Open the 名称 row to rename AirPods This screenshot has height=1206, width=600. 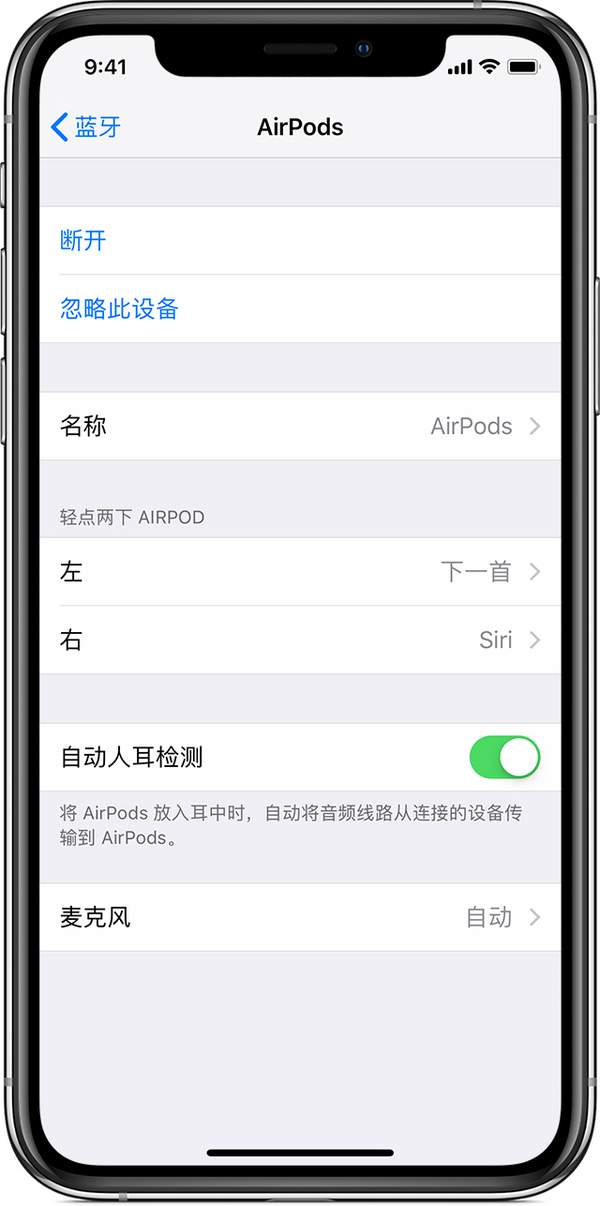[300, 426]
